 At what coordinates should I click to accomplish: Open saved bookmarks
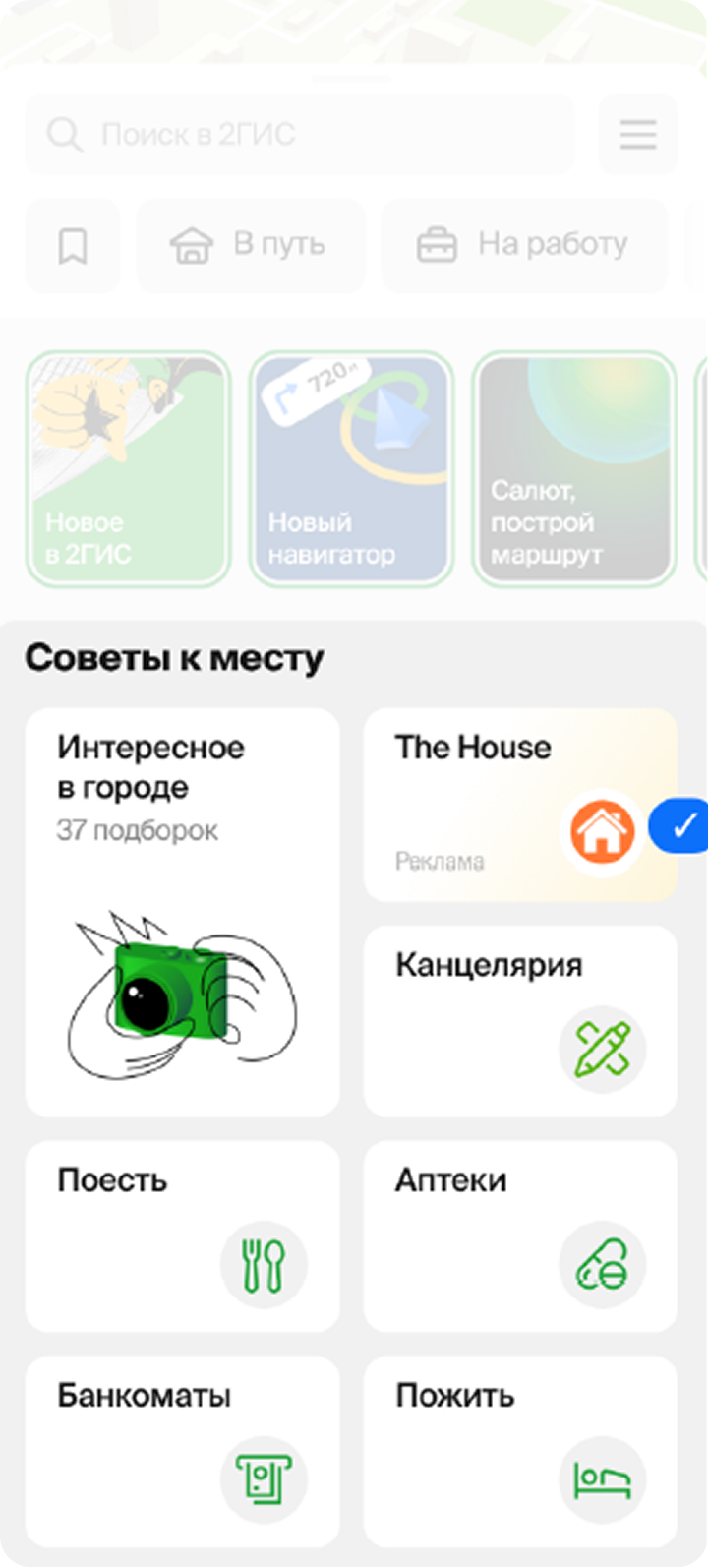pos(72,245)
